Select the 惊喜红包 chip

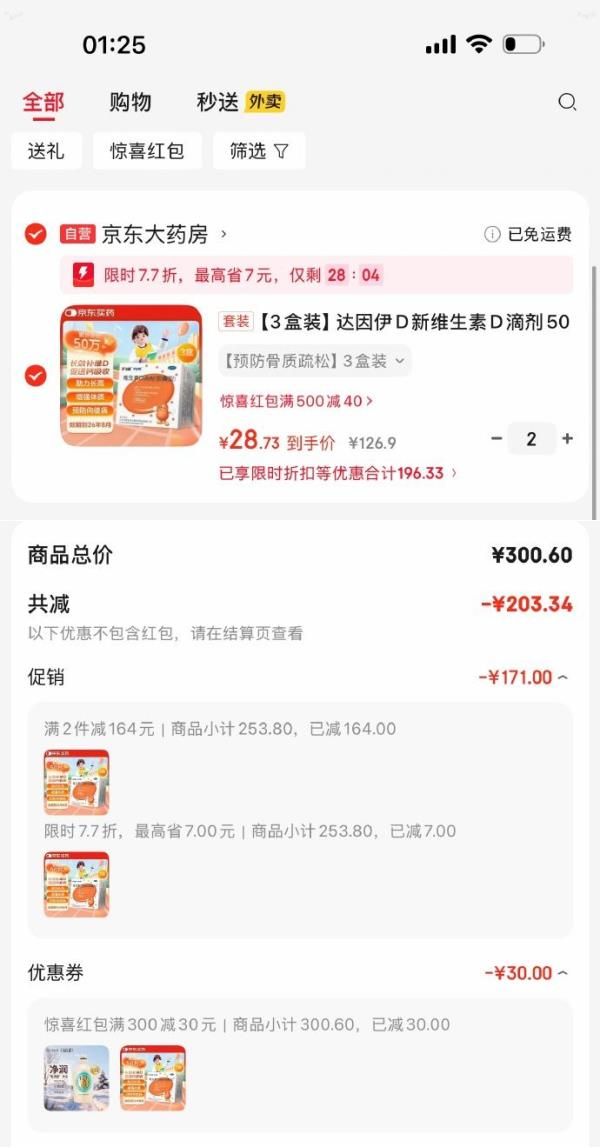147,151
